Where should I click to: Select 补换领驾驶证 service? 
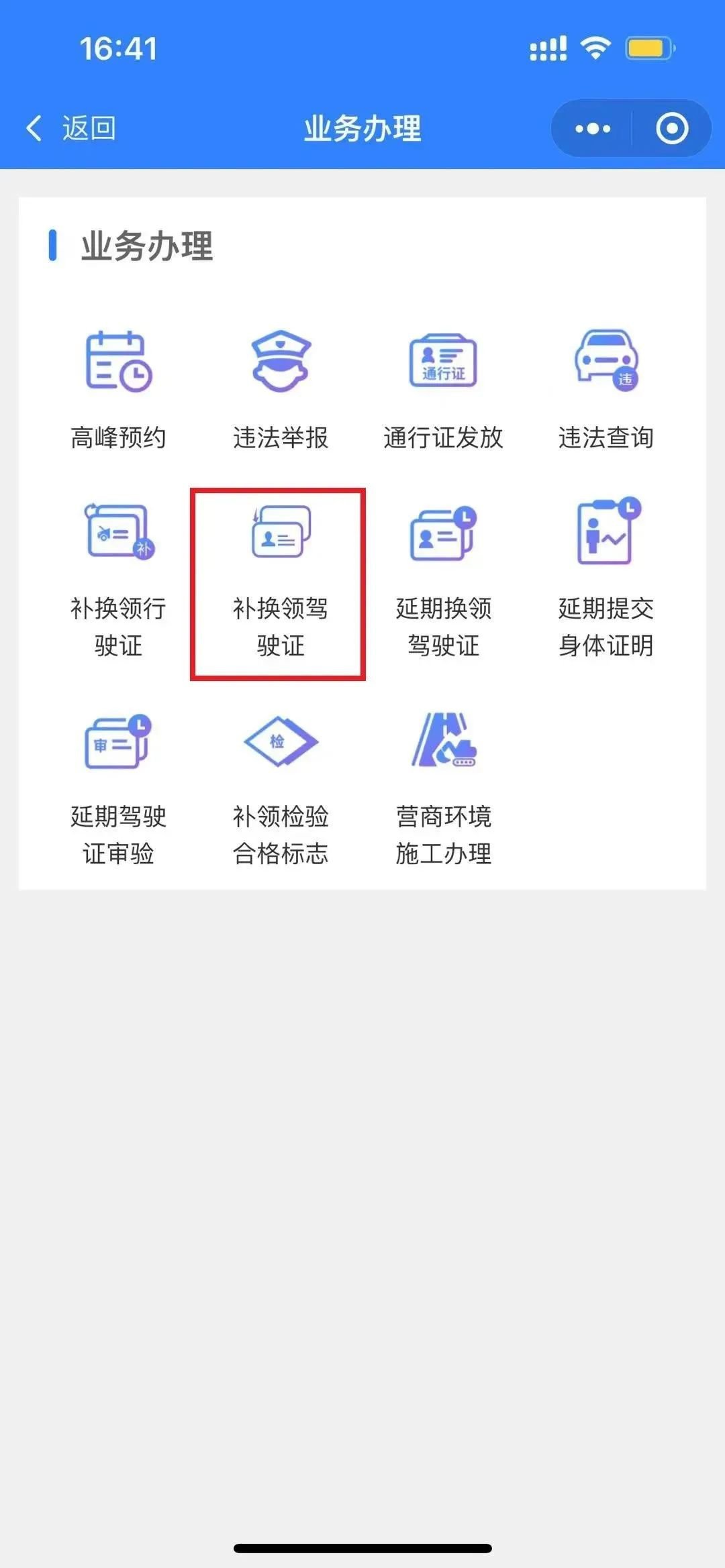click(x=279, y=582)
